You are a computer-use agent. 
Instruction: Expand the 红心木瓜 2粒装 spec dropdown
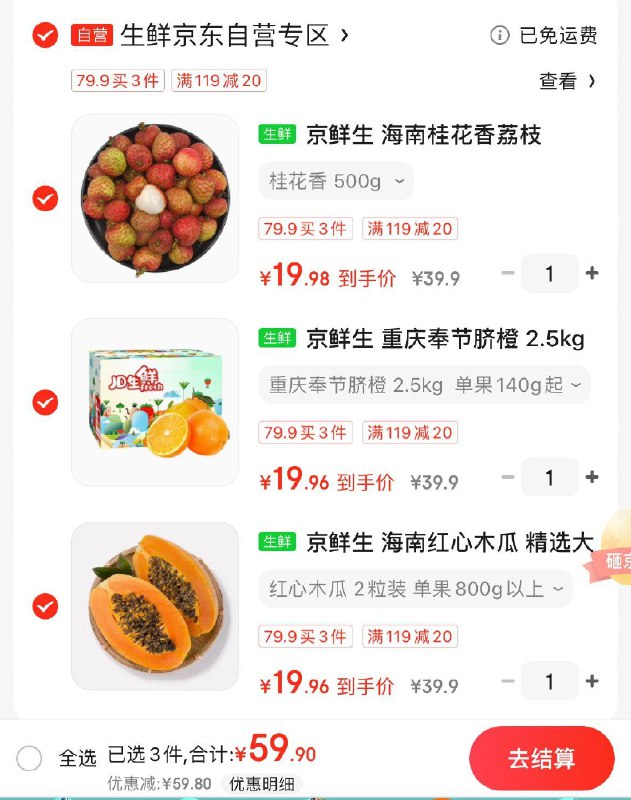click(x=415, y=589)
